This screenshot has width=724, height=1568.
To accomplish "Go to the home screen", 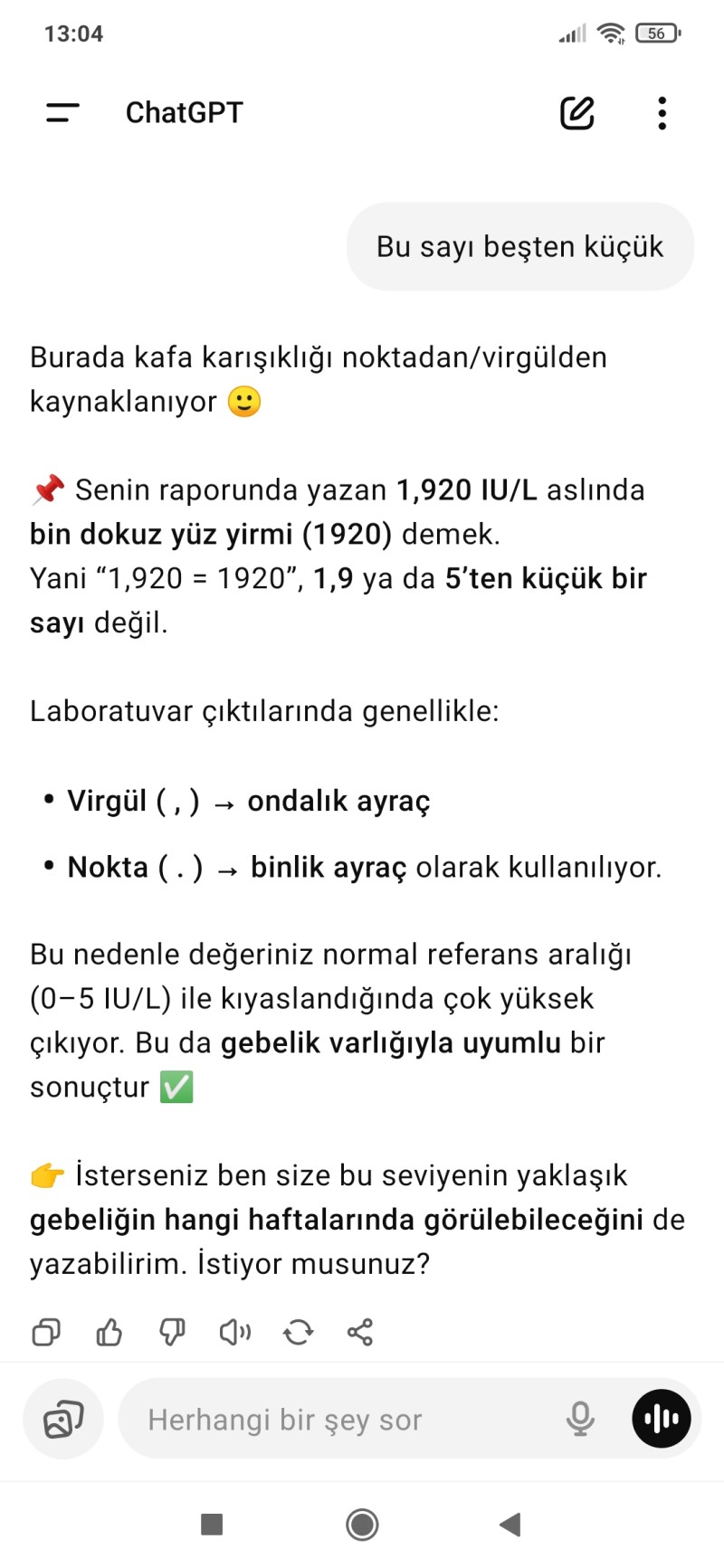I will coord(362,1525).
